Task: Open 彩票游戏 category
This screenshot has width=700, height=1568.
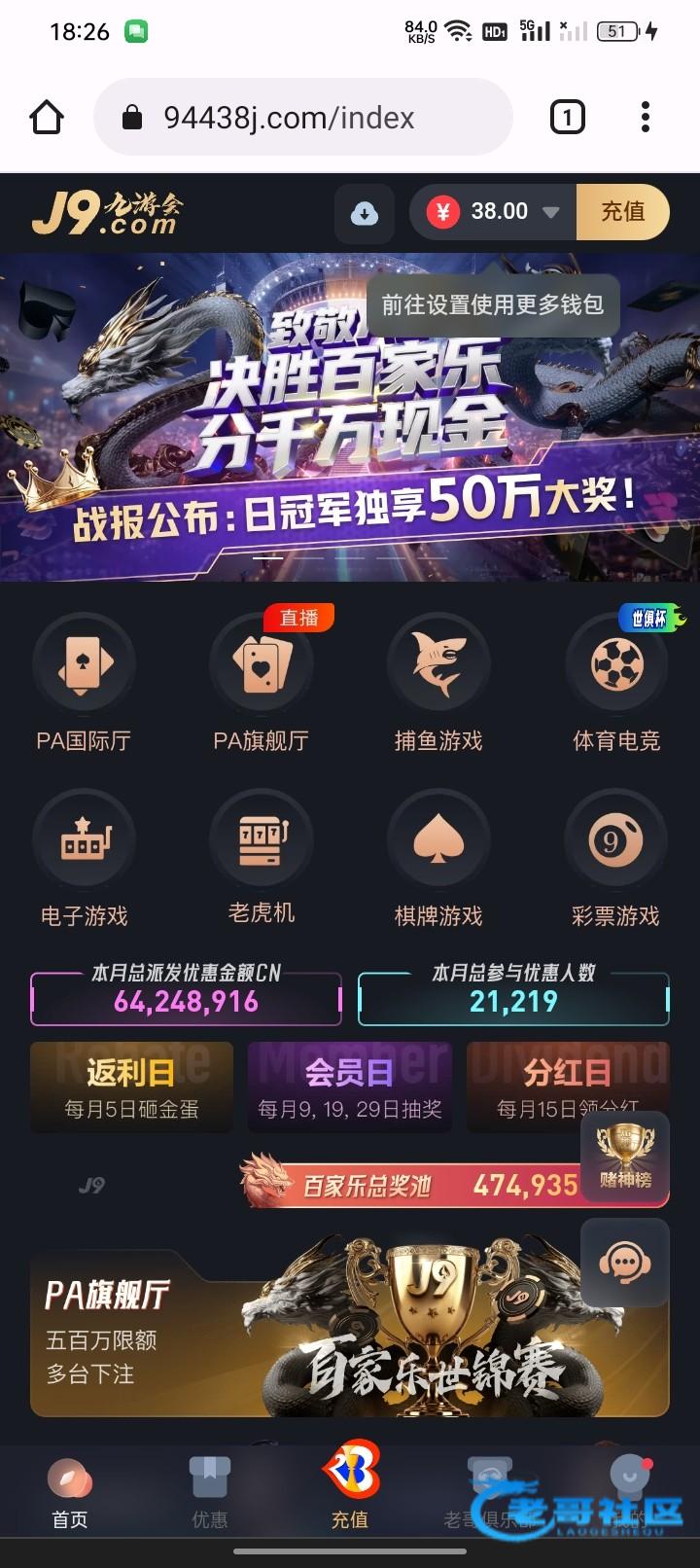Action: (616, 858)
